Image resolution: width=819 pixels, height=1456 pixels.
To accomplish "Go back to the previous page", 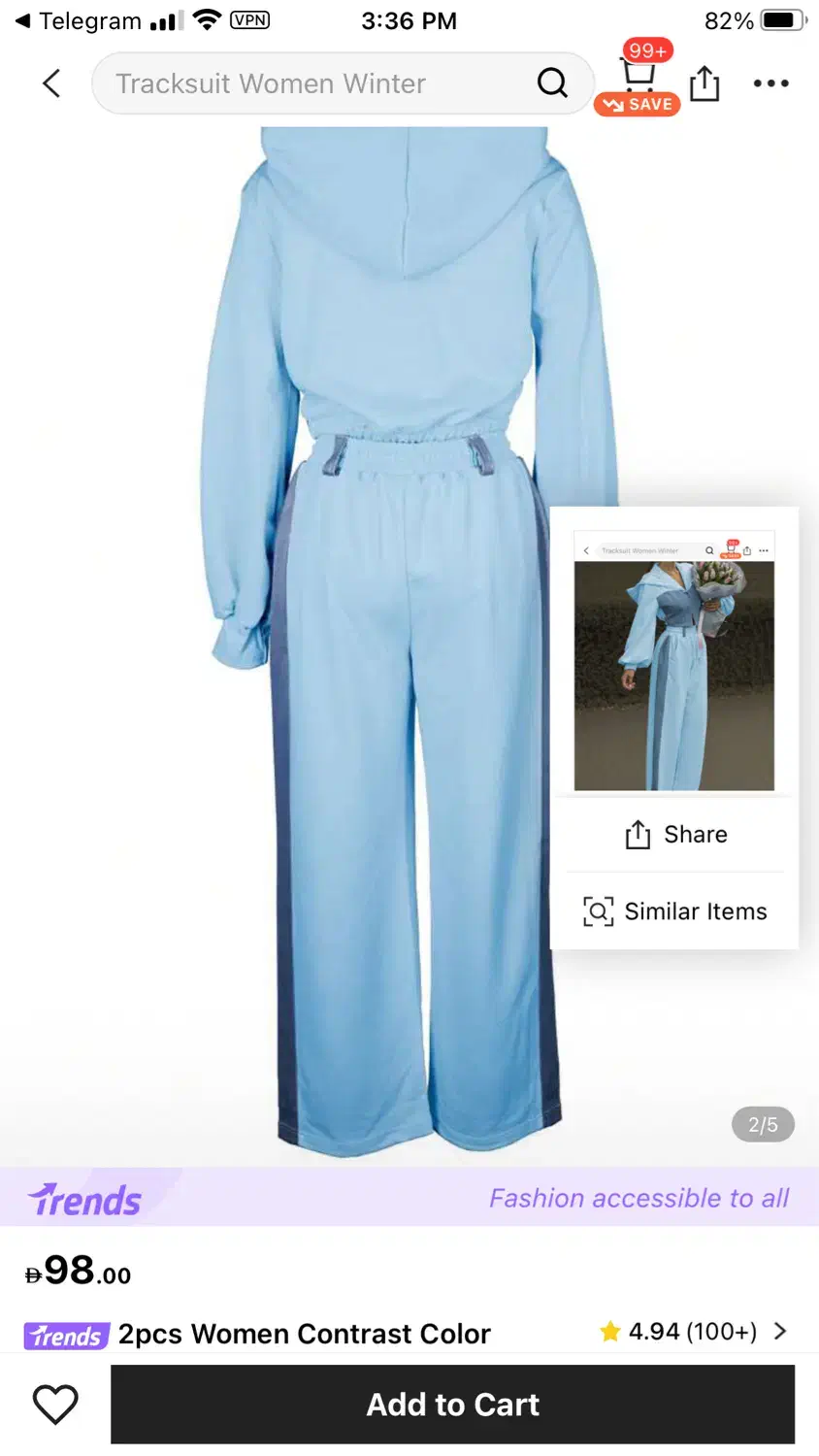I will [x=52, y=83].
